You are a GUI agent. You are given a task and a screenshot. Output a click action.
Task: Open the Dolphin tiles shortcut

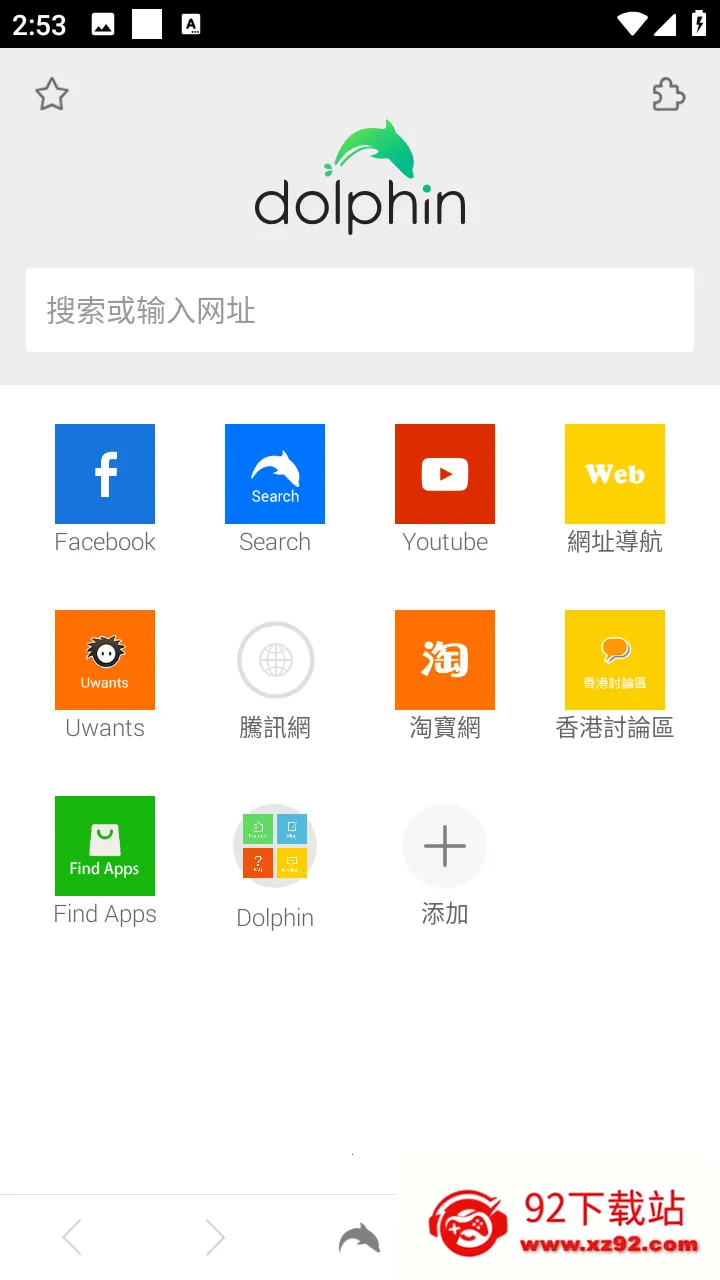click(275, 846)
